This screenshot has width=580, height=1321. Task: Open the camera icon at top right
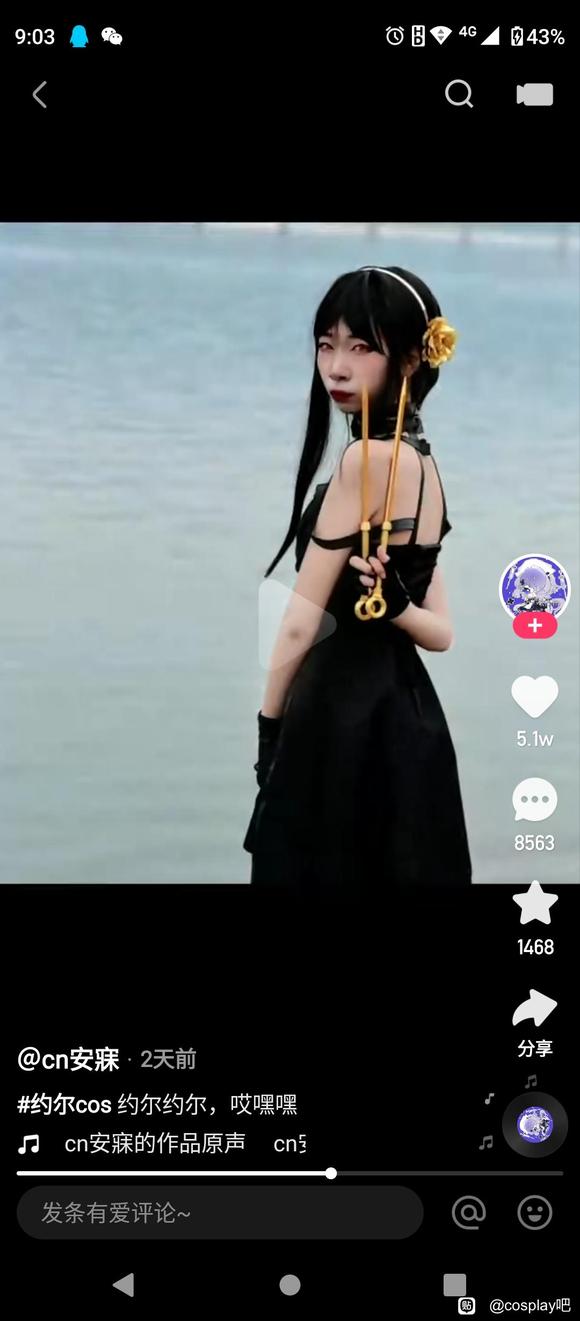535,95
